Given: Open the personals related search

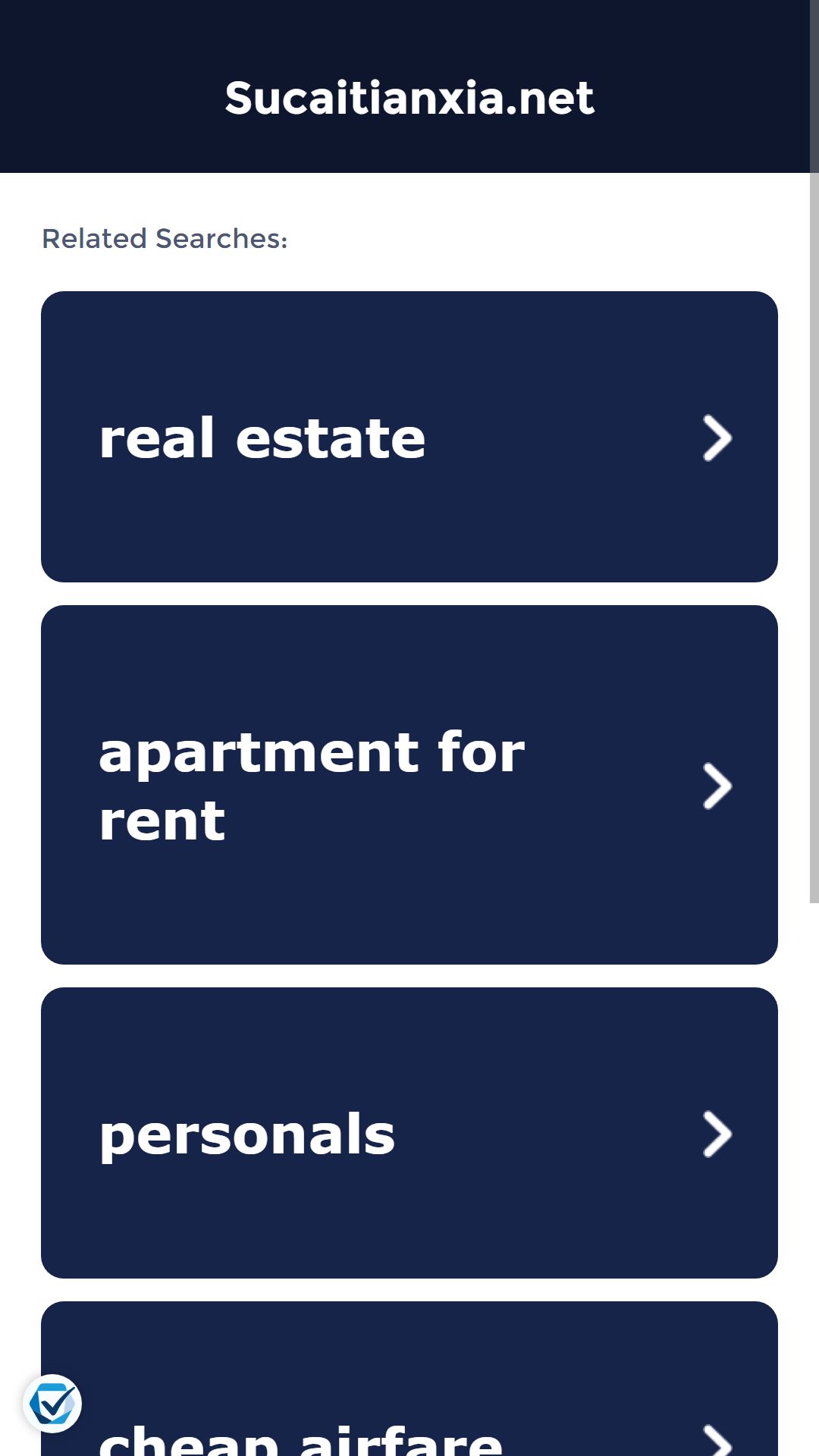Looking at the screenshot, I should pos(409,1133).
